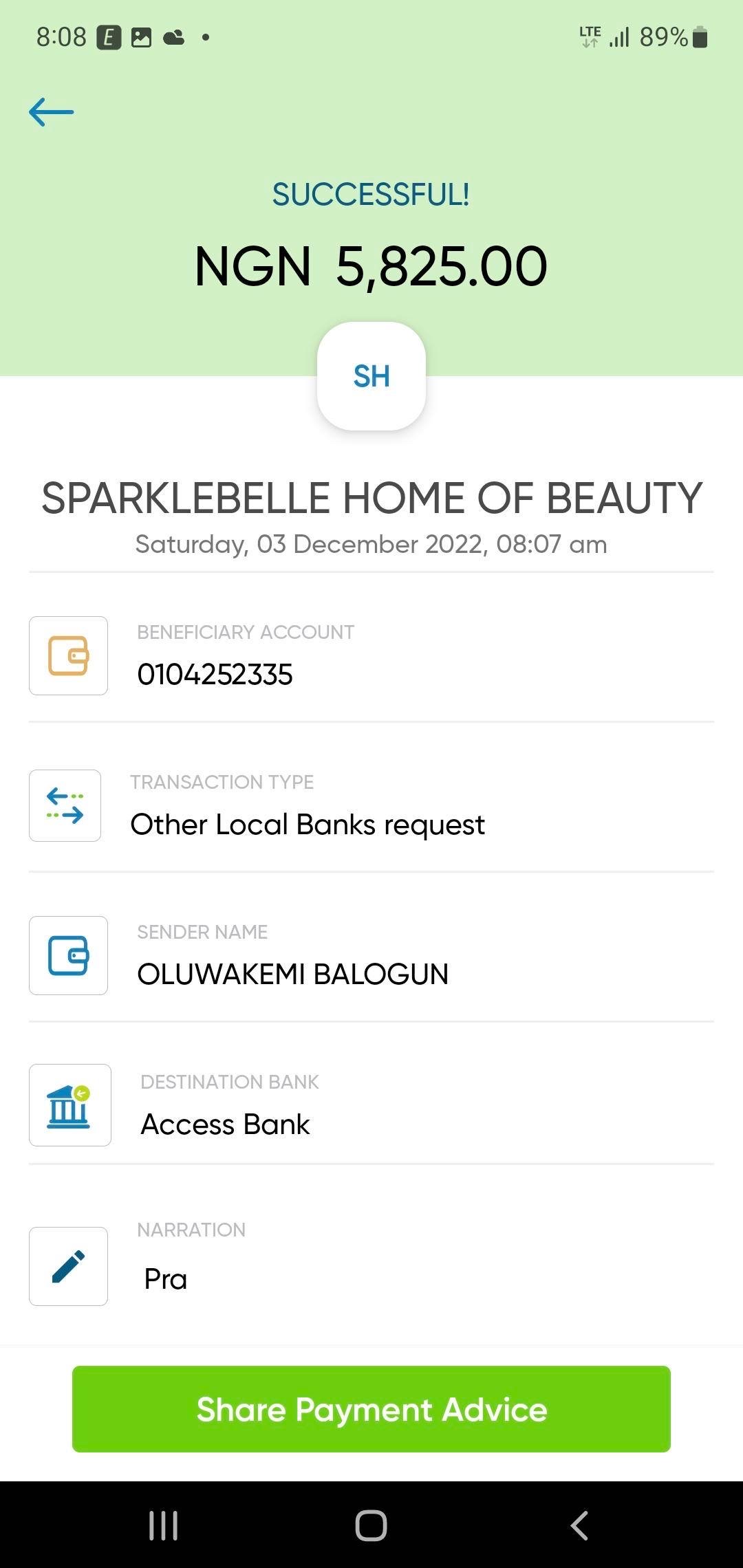Go to the device home screen
The image size is (743, 1568).
click(371, 1525)
